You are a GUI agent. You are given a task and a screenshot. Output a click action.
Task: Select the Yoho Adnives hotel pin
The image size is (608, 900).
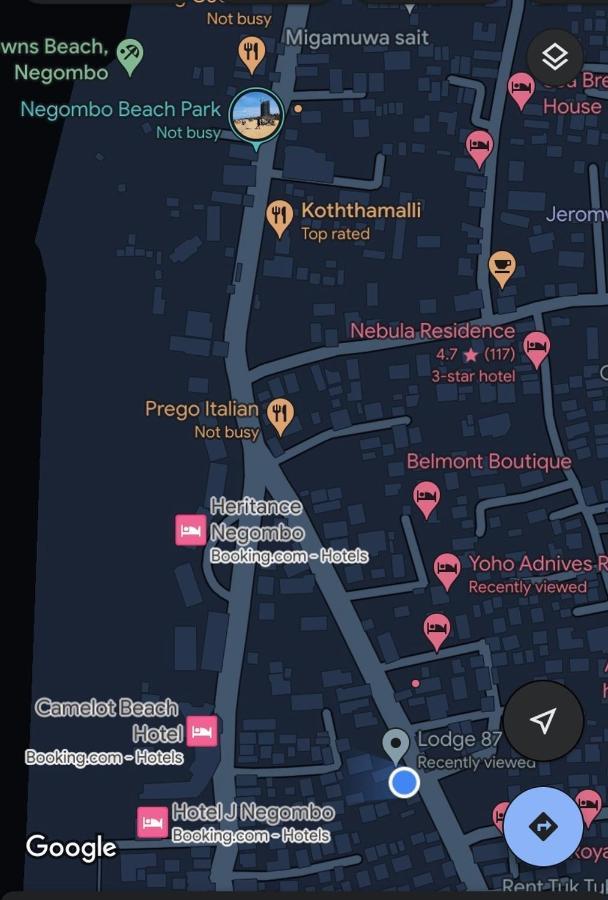[447, 569]
